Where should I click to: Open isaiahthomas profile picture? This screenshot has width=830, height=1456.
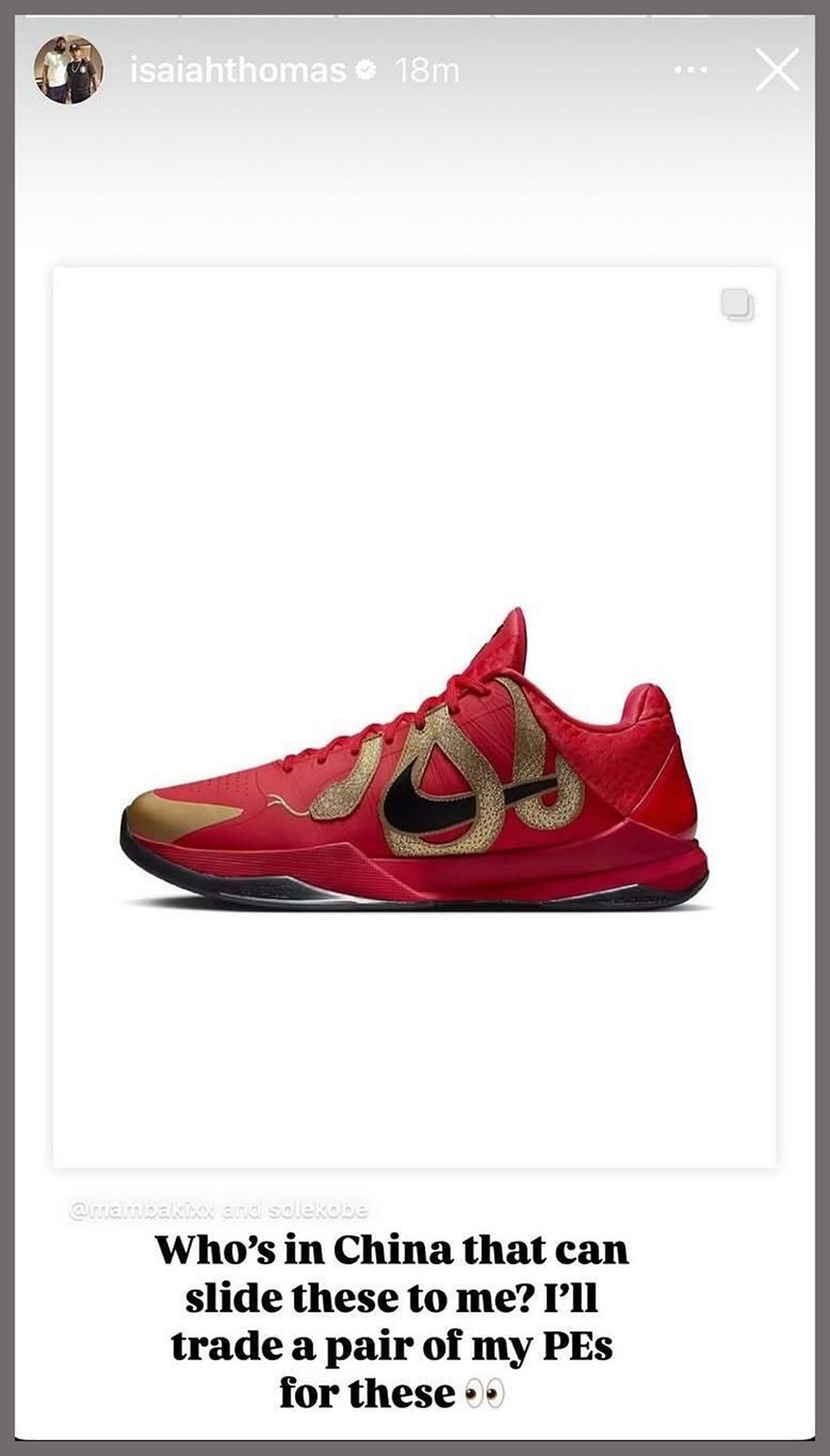(69, 70)
